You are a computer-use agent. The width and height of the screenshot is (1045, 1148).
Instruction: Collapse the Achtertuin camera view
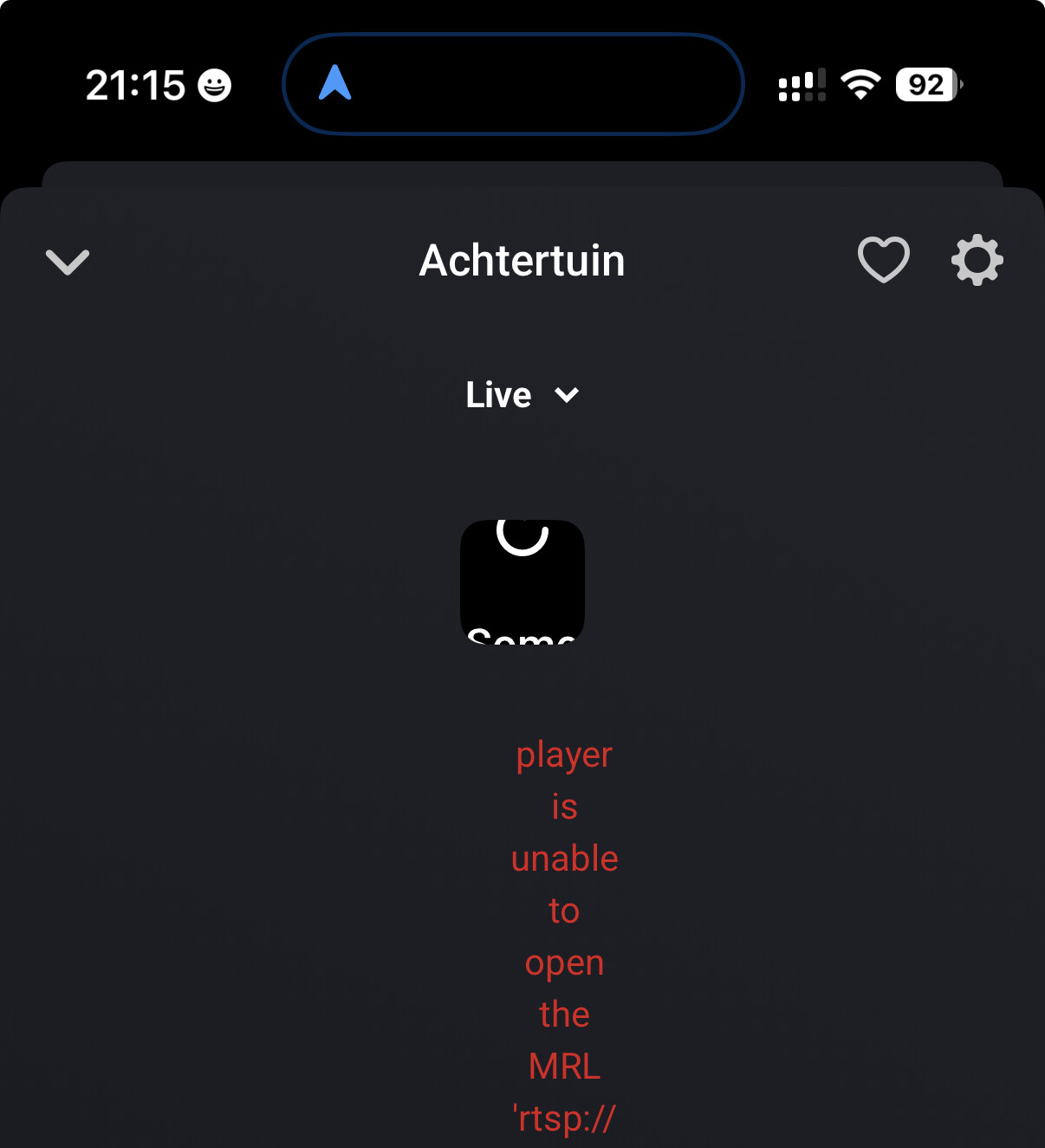click(x=68, y=261)
